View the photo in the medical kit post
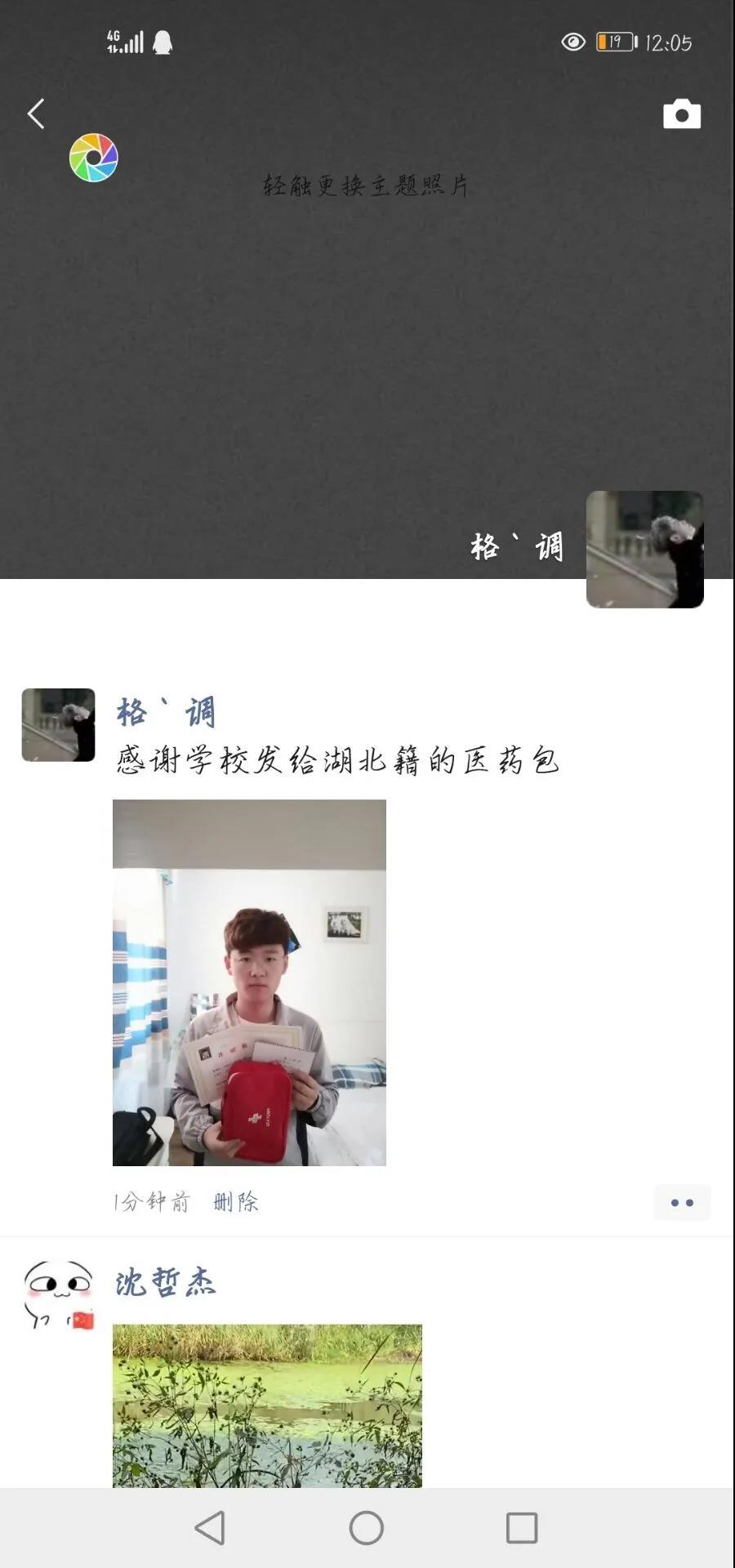The height and width of the screenshot is (1568, 735). point(249,982)
